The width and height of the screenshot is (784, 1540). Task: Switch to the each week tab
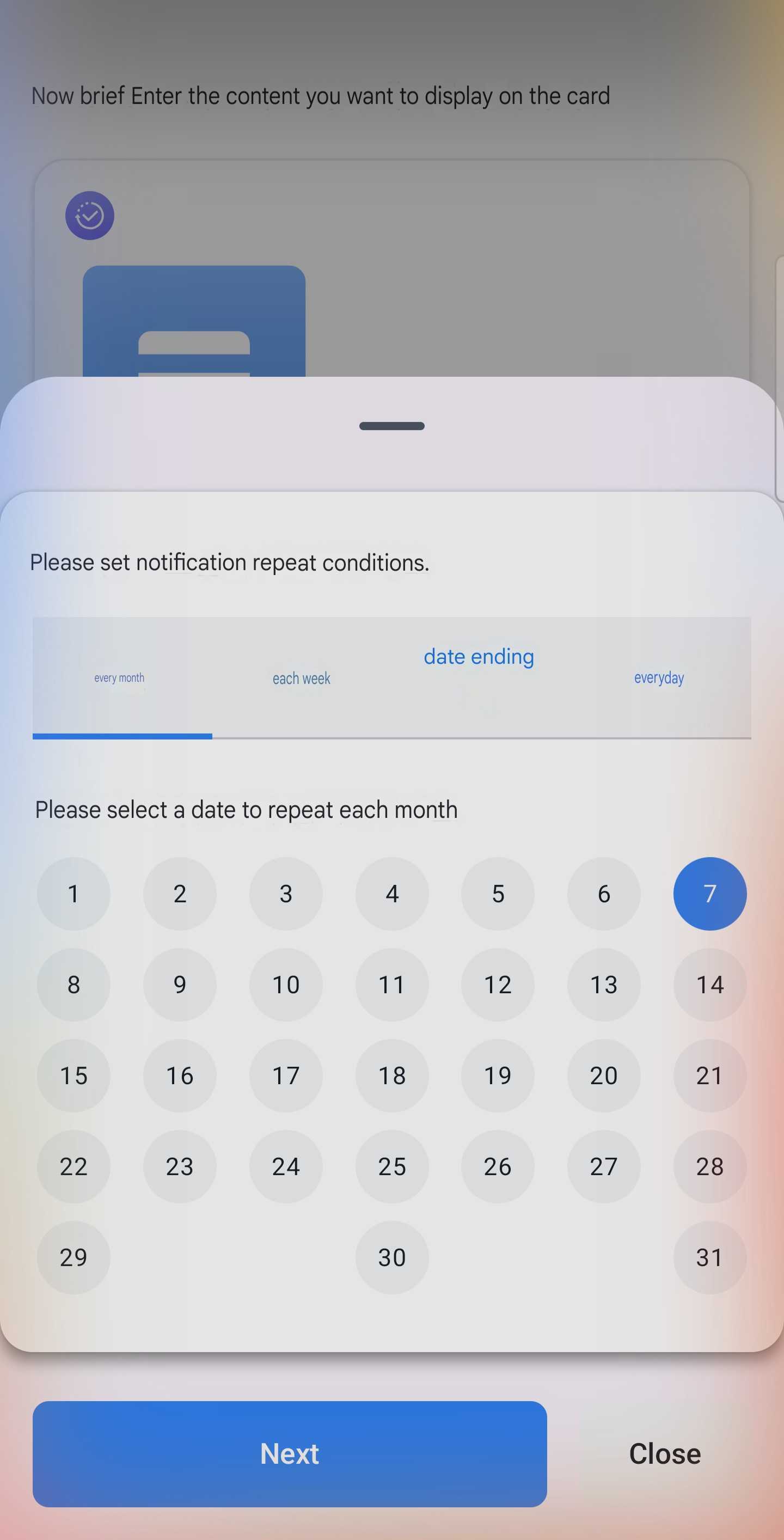[x=301, y=678]
